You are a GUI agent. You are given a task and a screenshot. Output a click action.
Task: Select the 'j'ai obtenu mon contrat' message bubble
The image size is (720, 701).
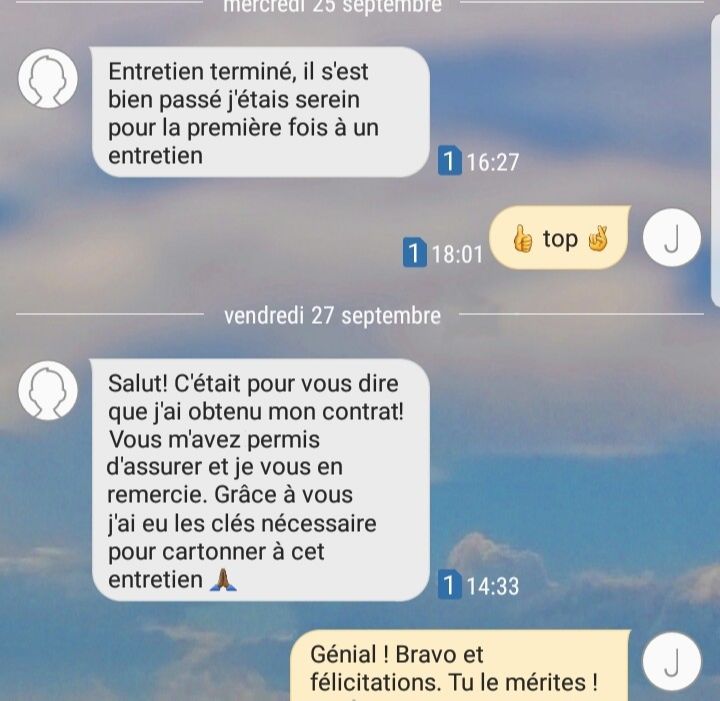260,480
